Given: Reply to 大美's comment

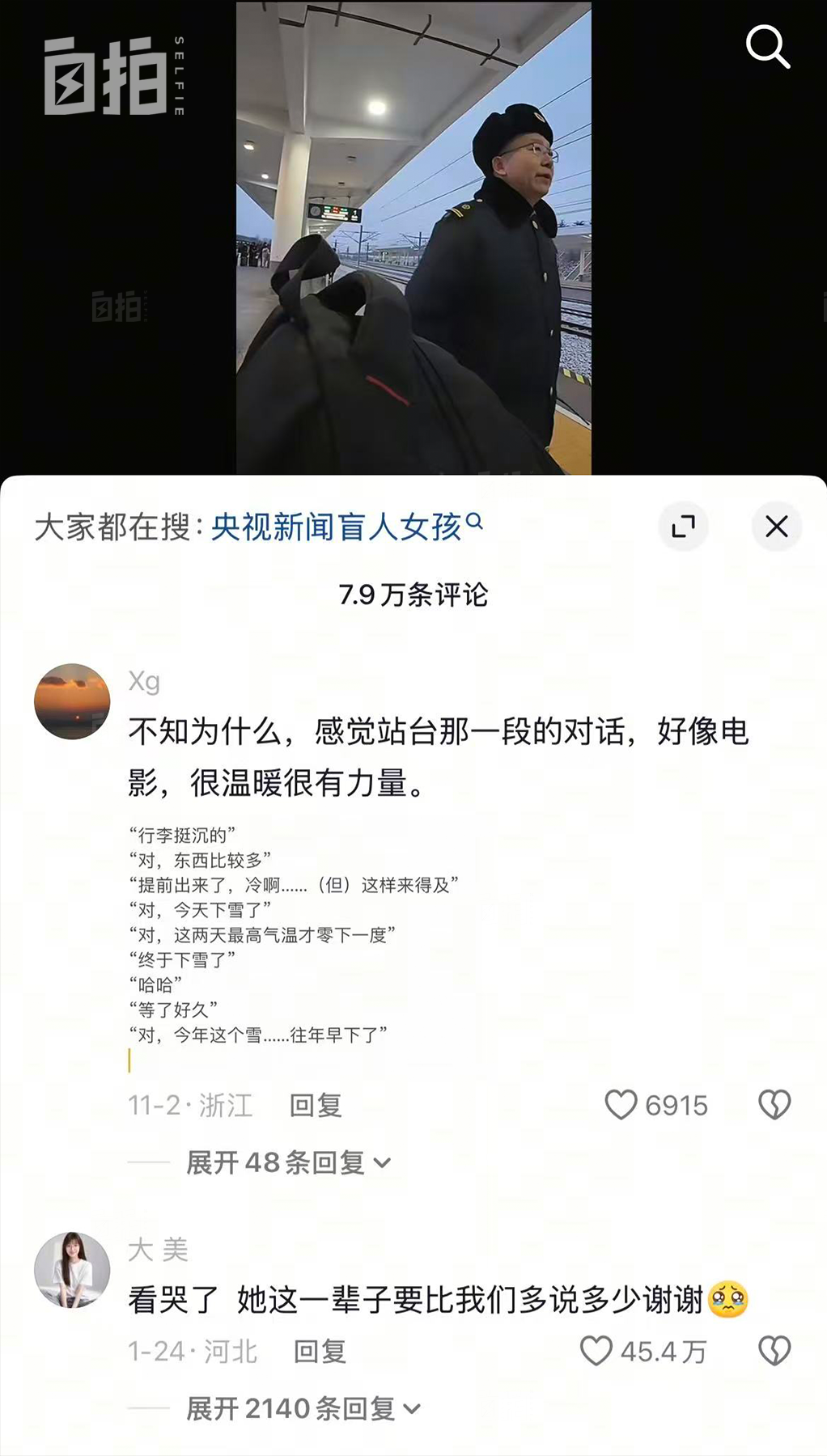Looking at the screenshot, I should 320,1351.
